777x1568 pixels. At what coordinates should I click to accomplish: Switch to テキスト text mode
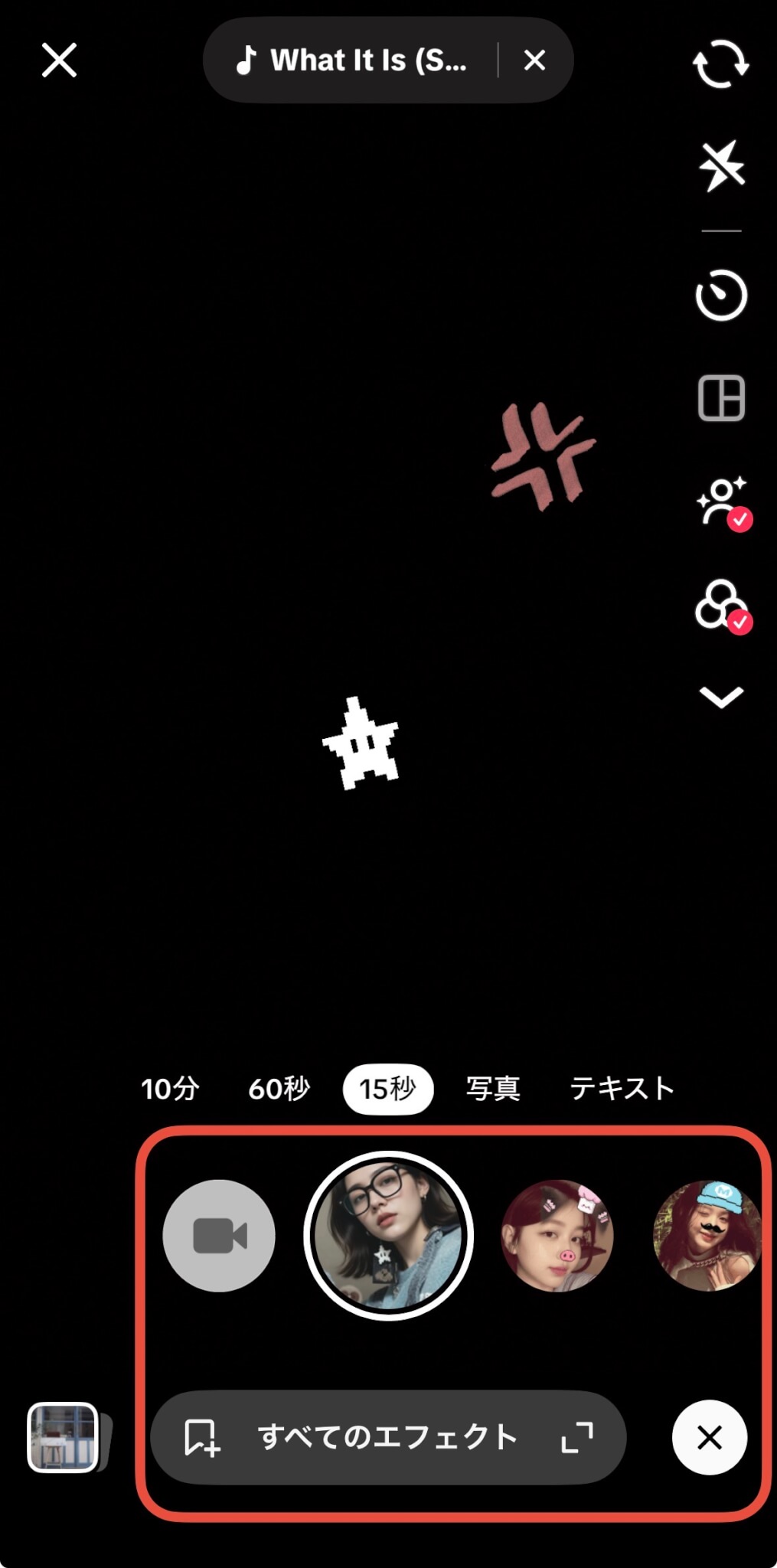click(x=622, y=1088)
